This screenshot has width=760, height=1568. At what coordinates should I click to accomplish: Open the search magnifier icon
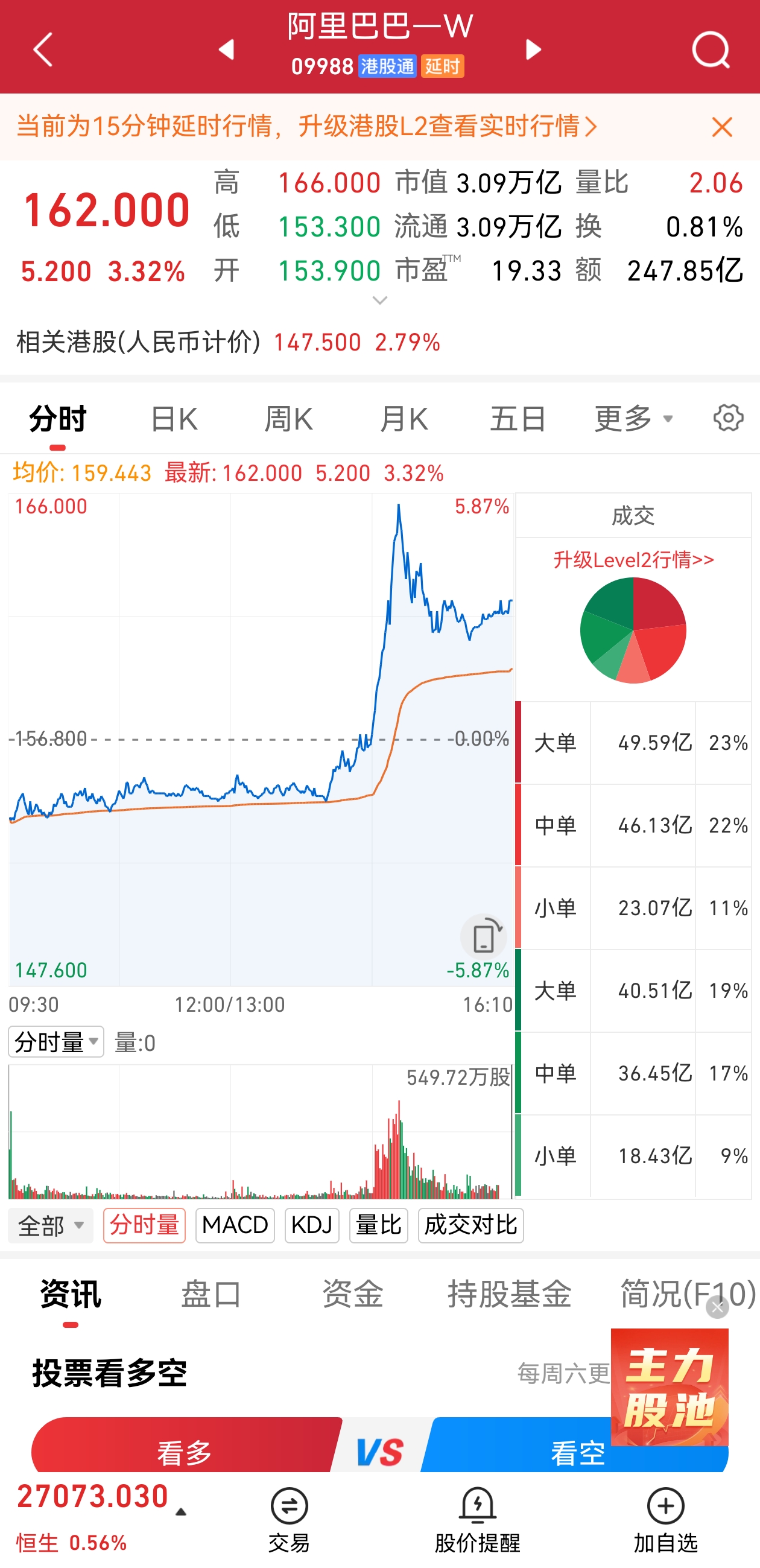point(710,49)
